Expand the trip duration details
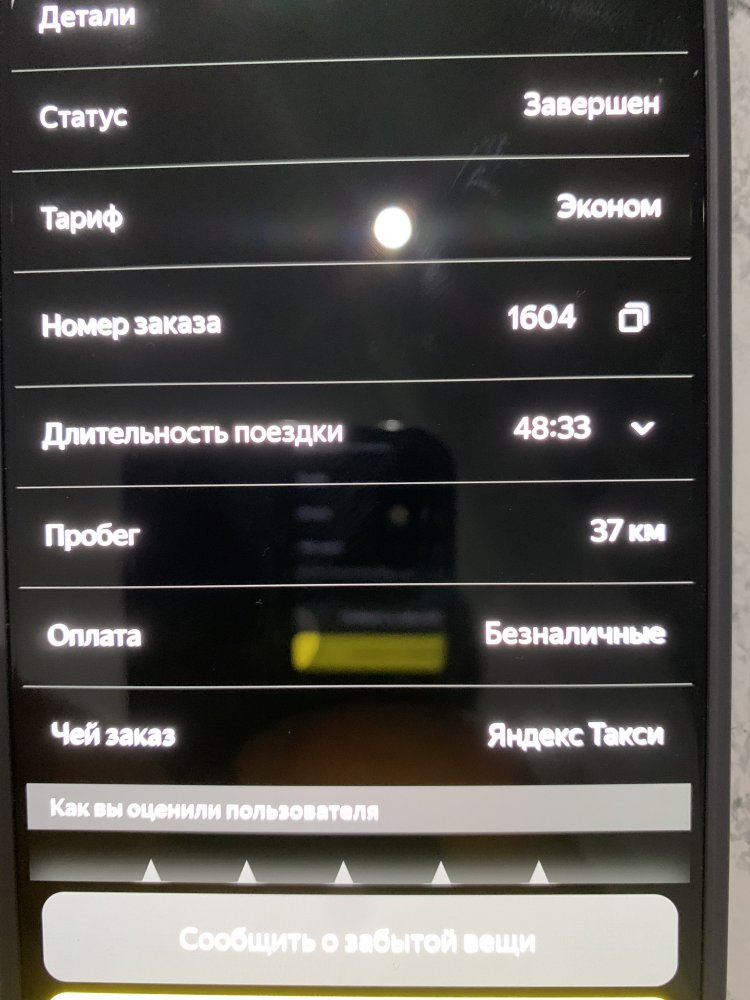This screenshot has width=750, height=1000. coord(642,429)
